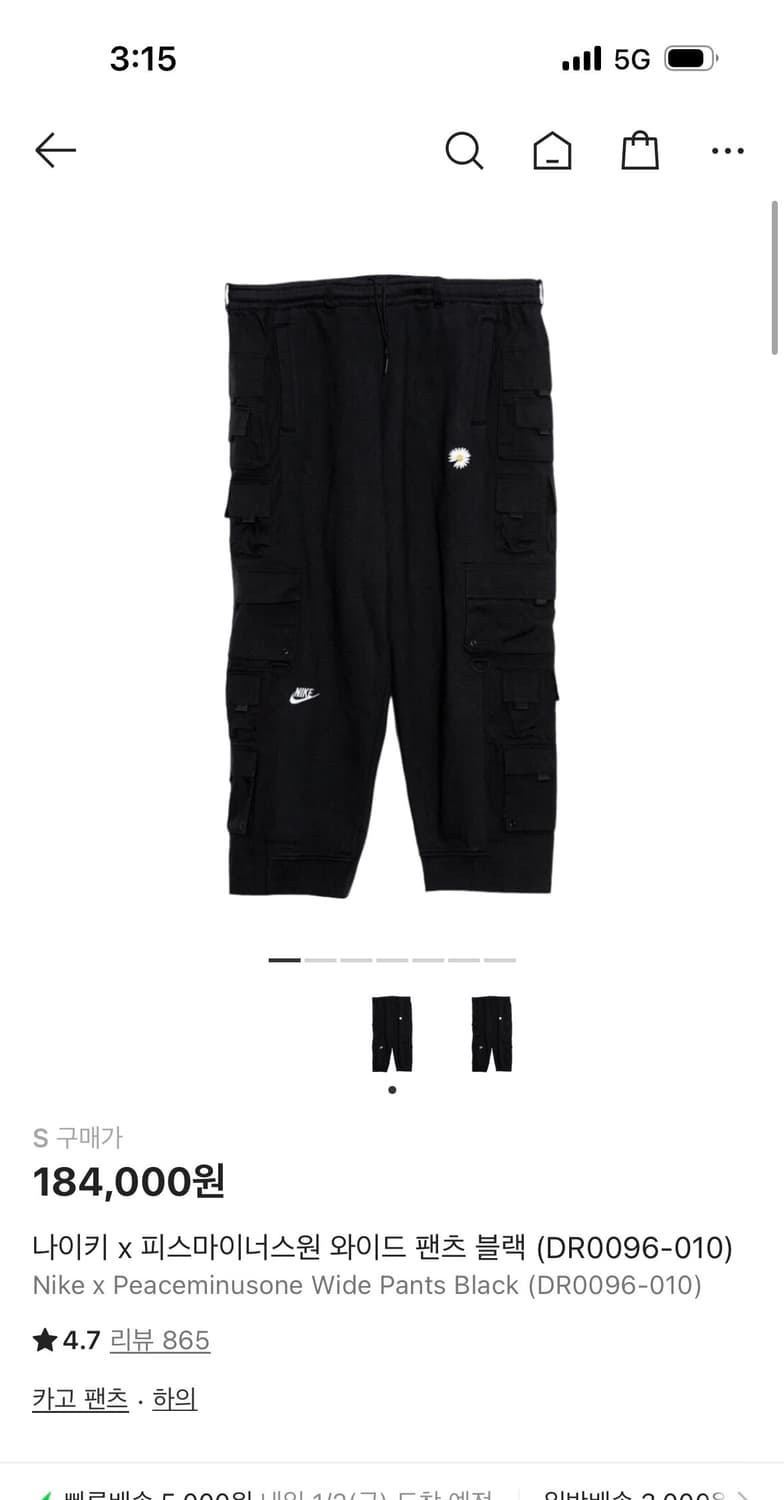The height and width of the screenshot is (1500, 784).
Task: Go back using the back arrow
Action: coord(55,150)
